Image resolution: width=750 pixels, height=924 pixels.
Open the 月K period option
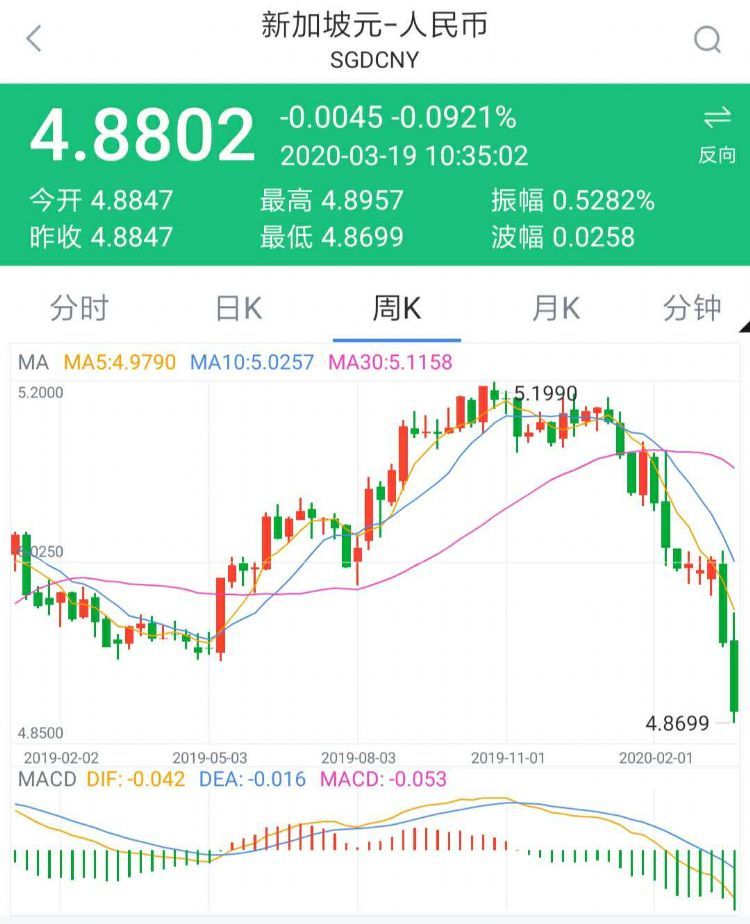[x=553, y=309]
